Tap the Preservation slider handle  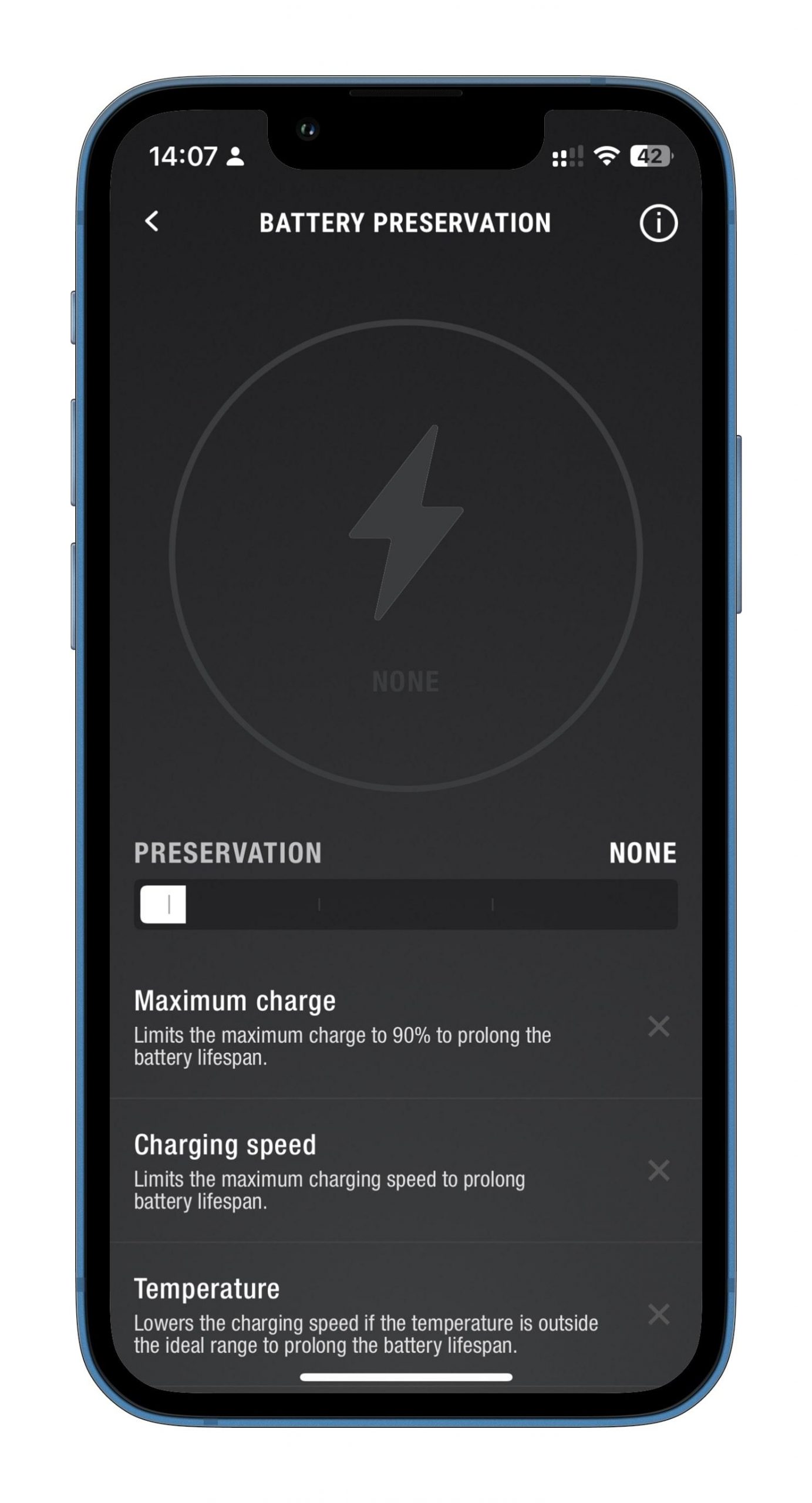coord(163,904)
